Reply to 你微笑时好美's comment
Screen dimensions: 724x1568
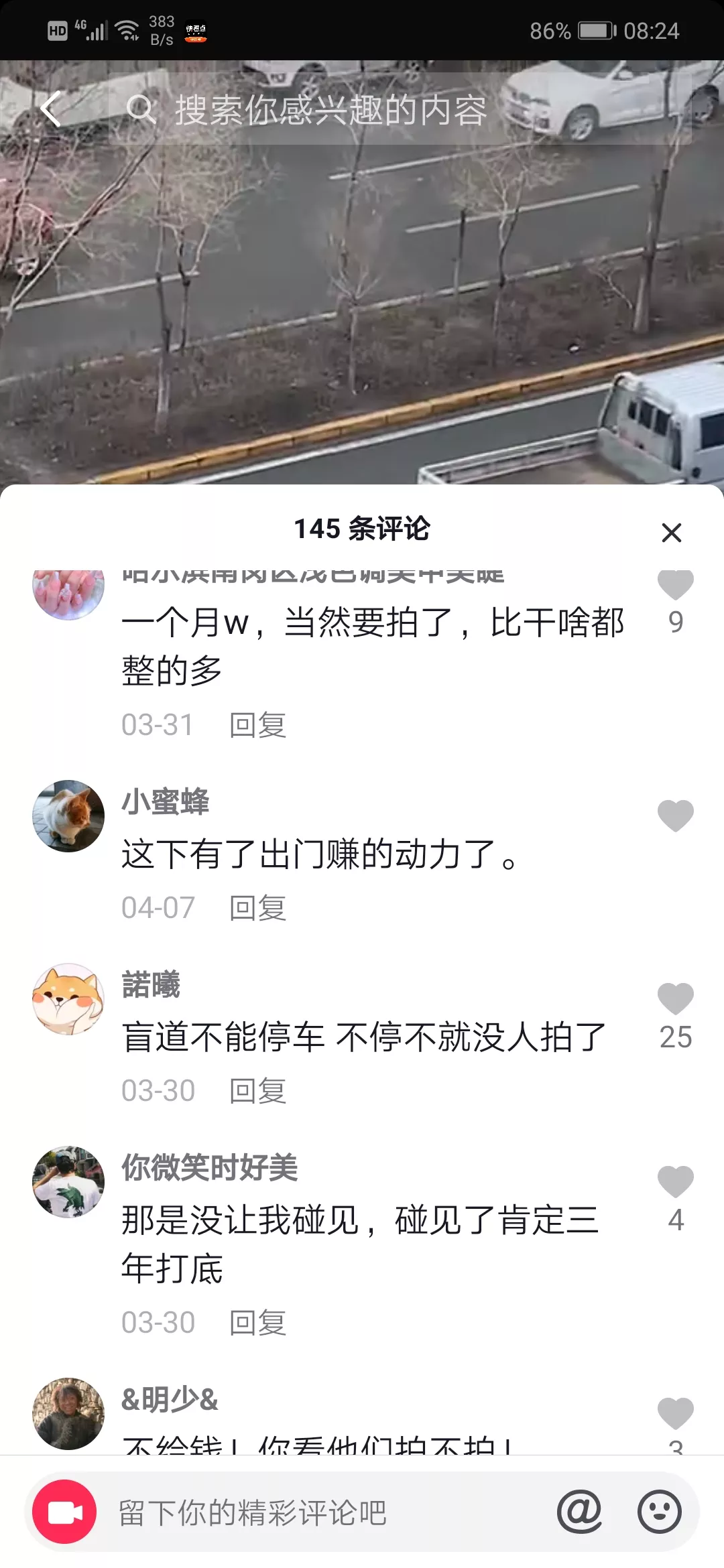[x=257, y=1323]
